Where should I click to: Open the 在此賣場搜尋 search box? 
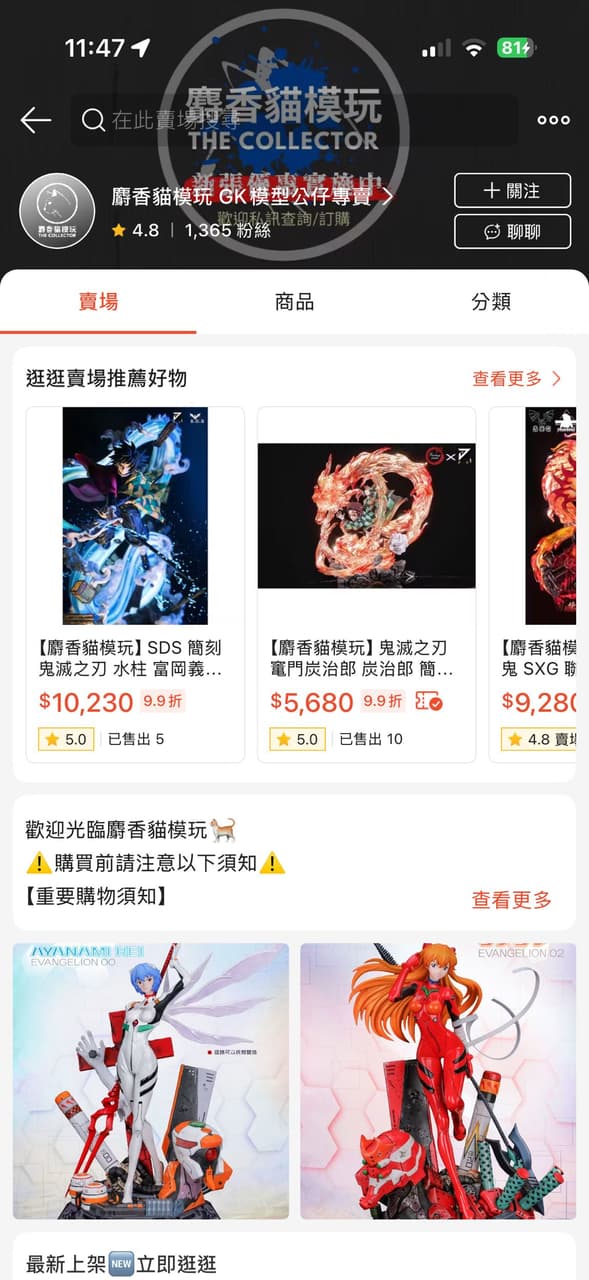tap(293, 120)
